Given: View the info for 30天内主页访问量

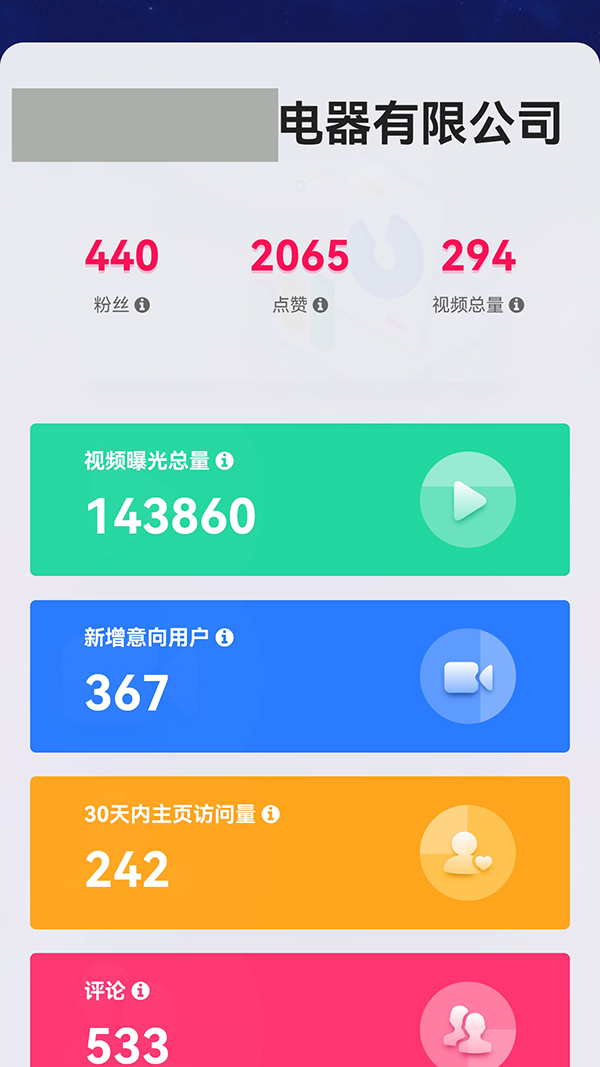Looking at the screenshot, I should [x=270, y=814].
